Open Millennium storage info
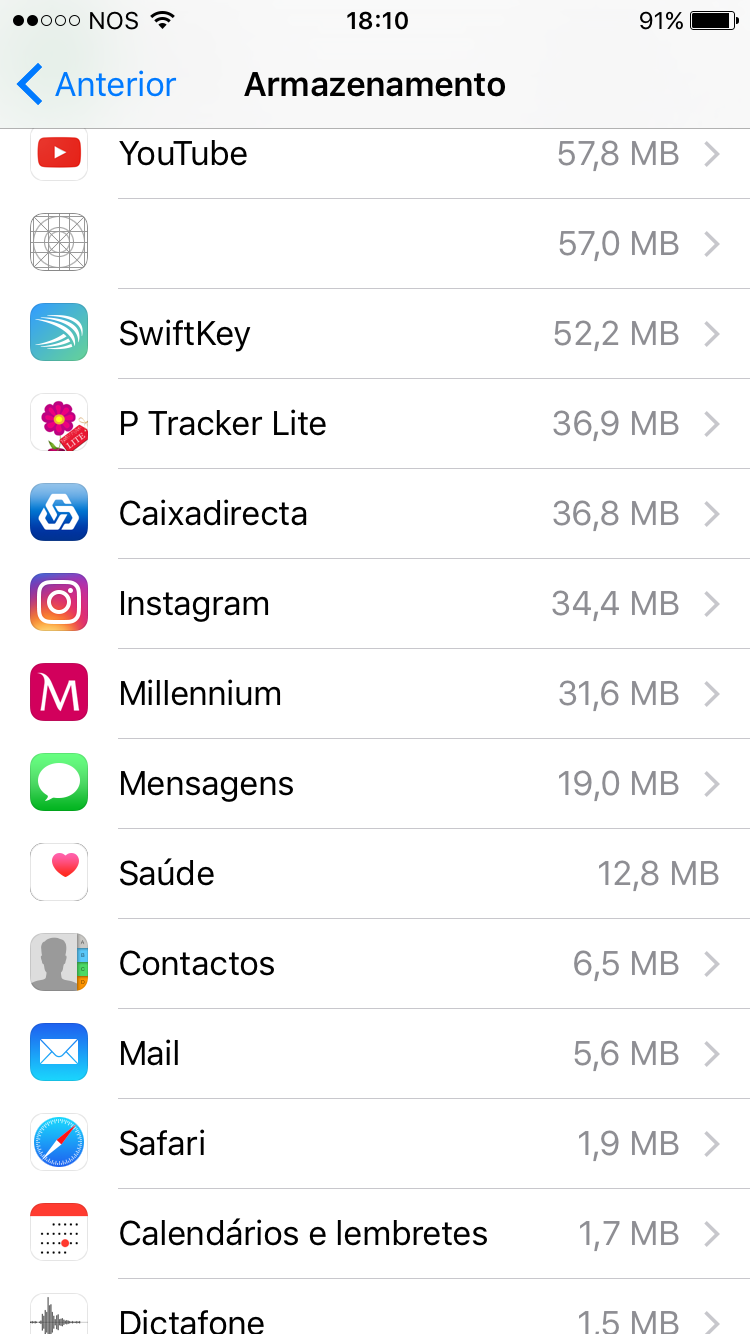The image size is (750, 1334). [375, 693]
